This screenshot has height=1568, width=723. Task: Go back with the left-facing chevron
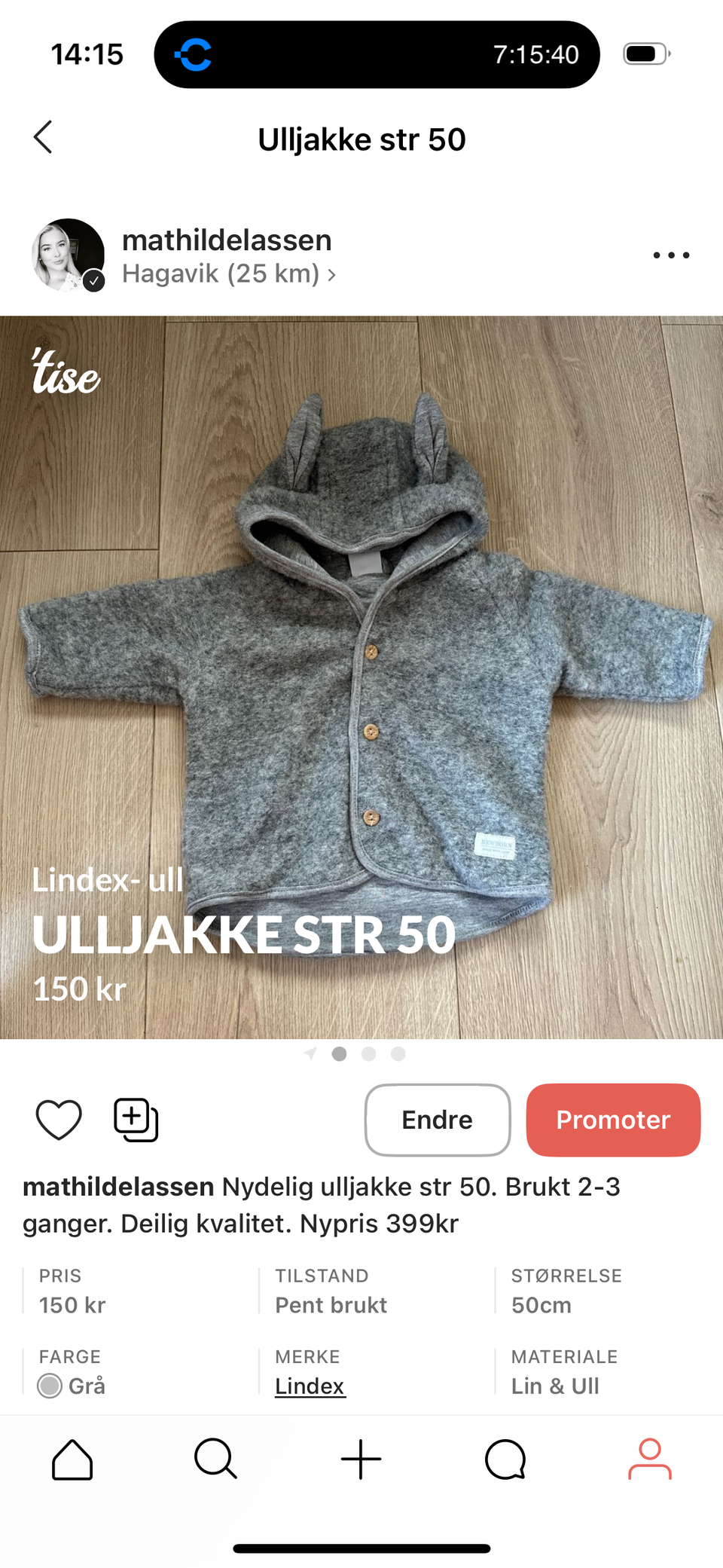(44, 138)
